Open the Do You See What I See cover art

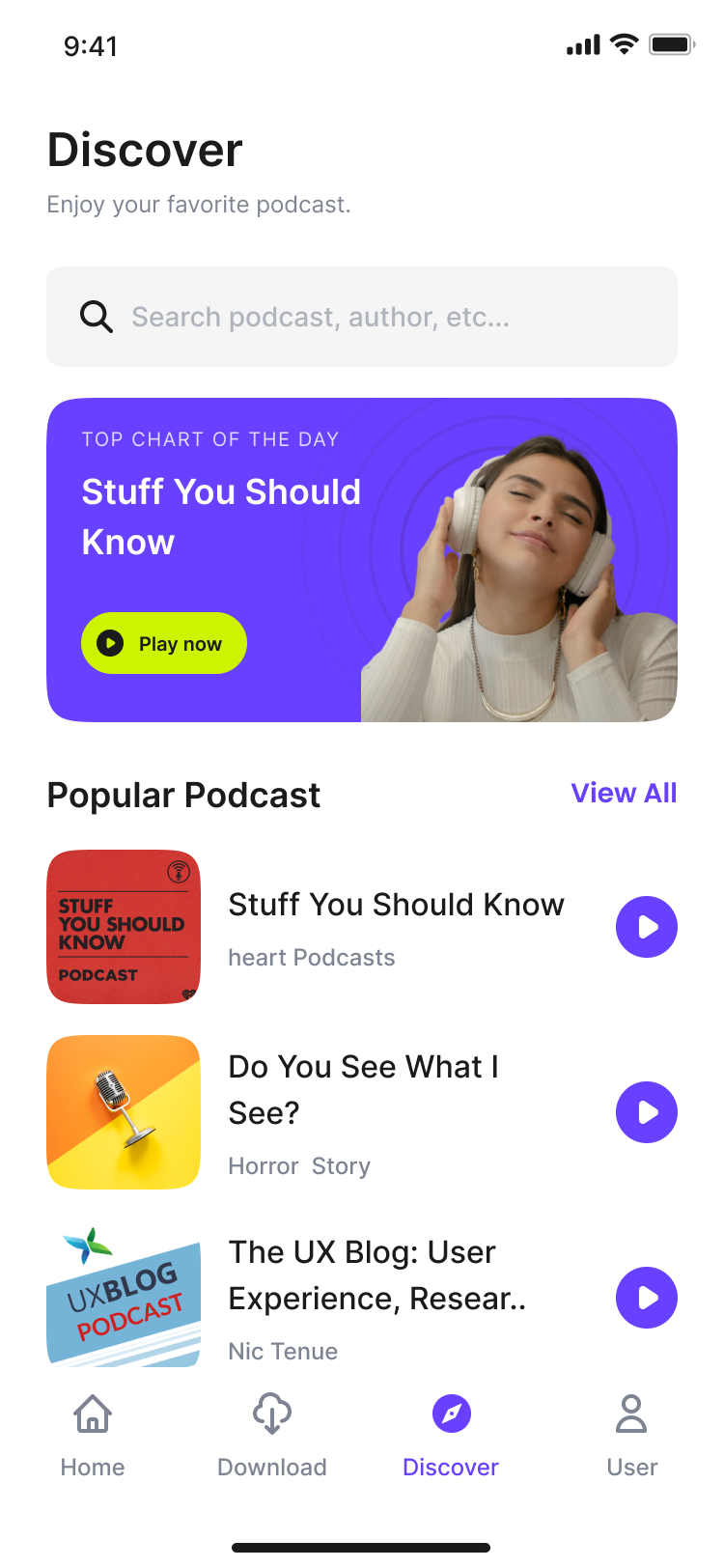124,1112
